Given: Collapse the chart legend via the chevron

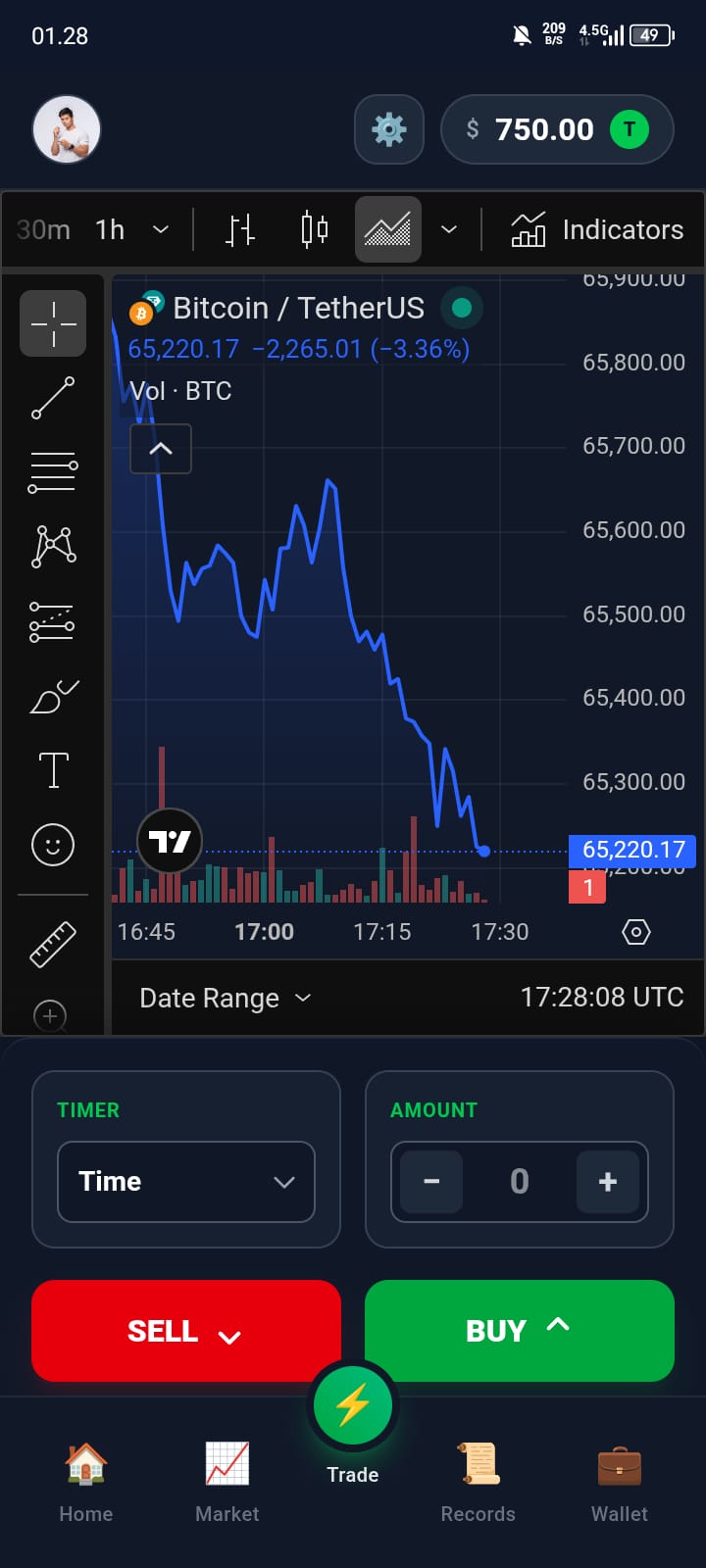Looking at the screenshot, I should click(x=161, y=448).
